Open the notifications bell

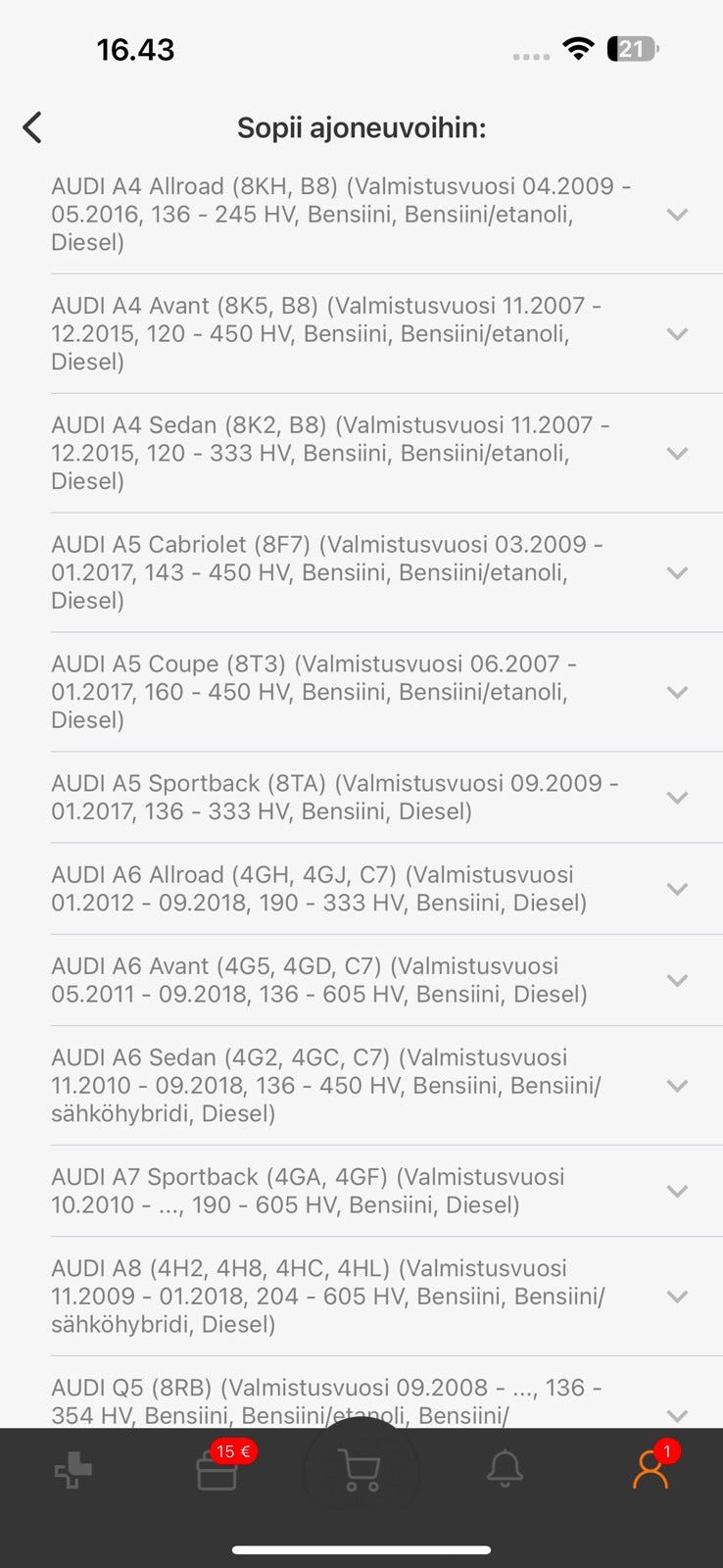coord(505,1470)
